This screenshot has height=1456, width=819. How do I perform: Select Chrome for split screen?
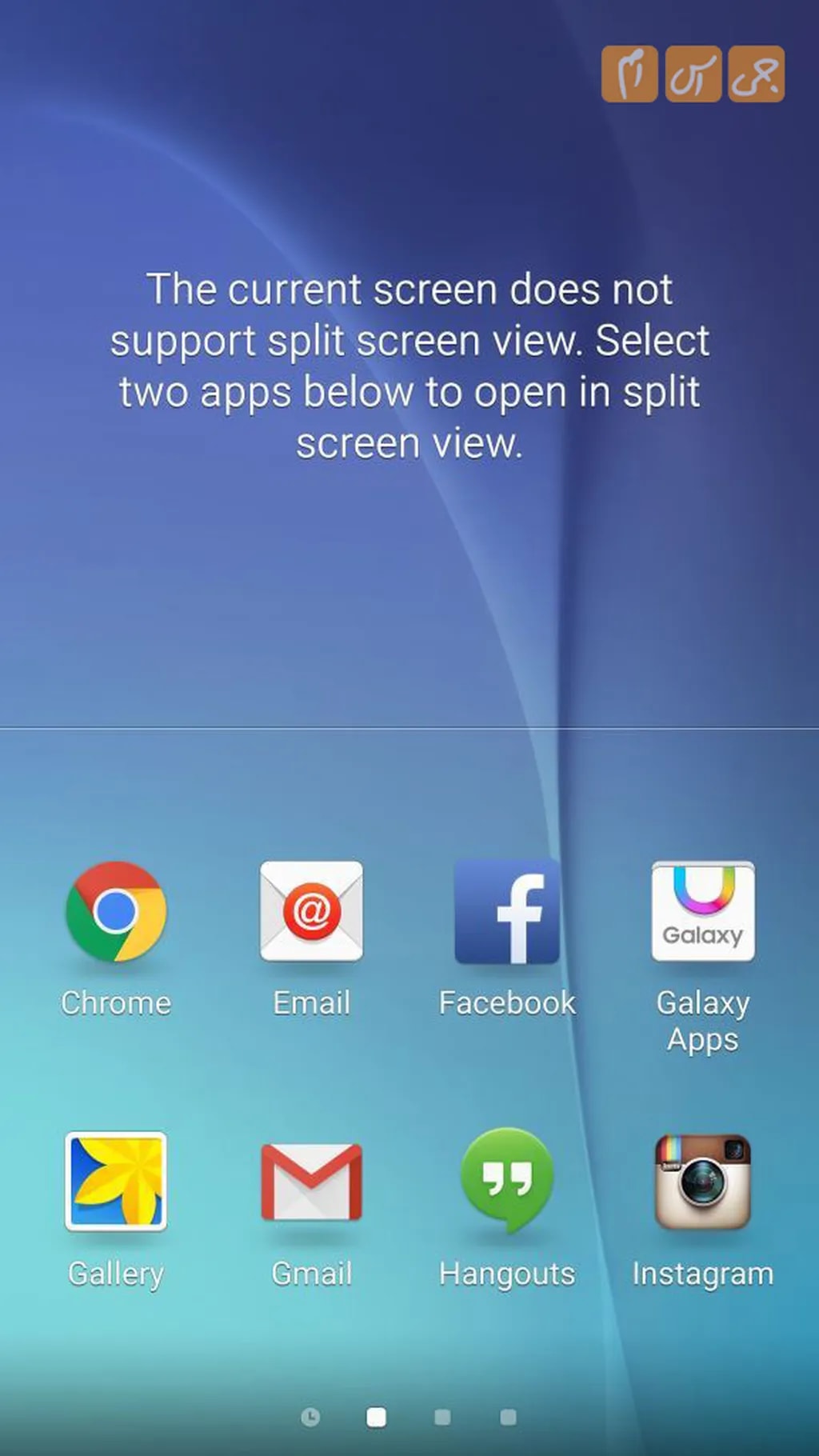[116, 912]
